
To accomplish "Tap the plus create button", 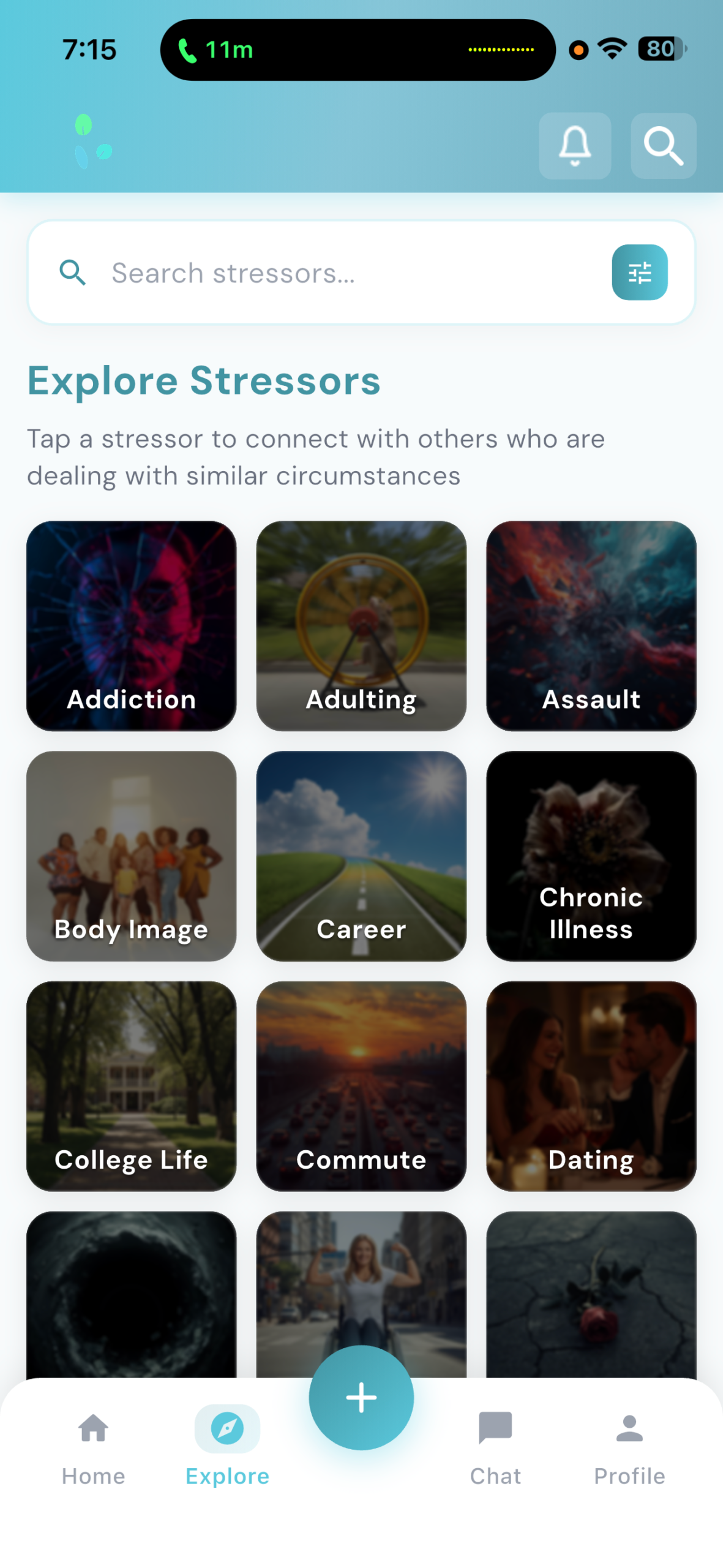I will [x=361, y=1398].
